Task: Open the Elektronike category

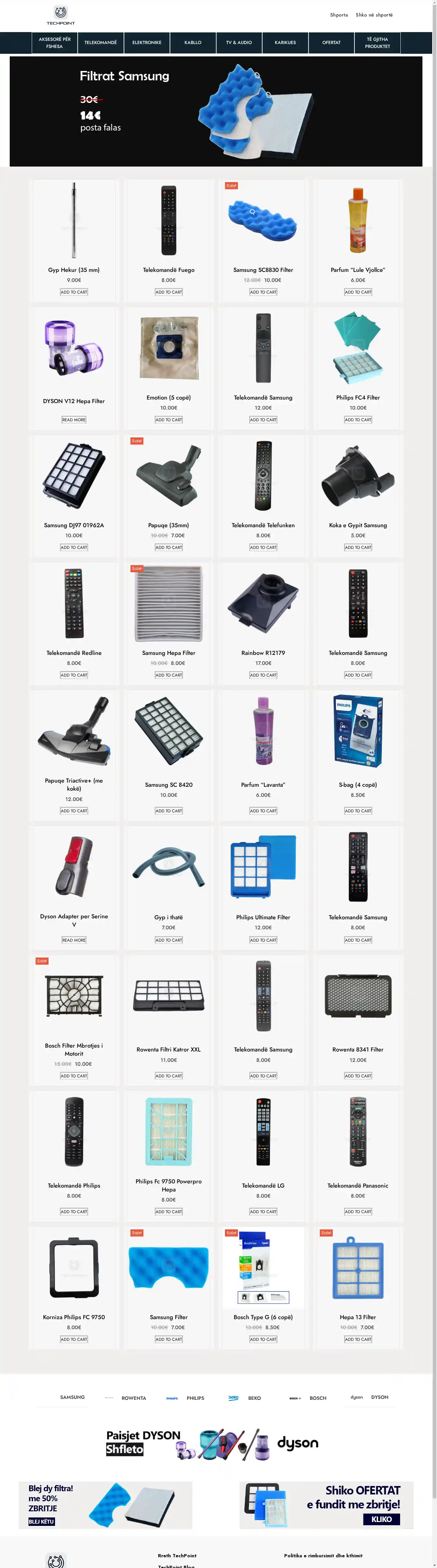Action: (147, 42)
